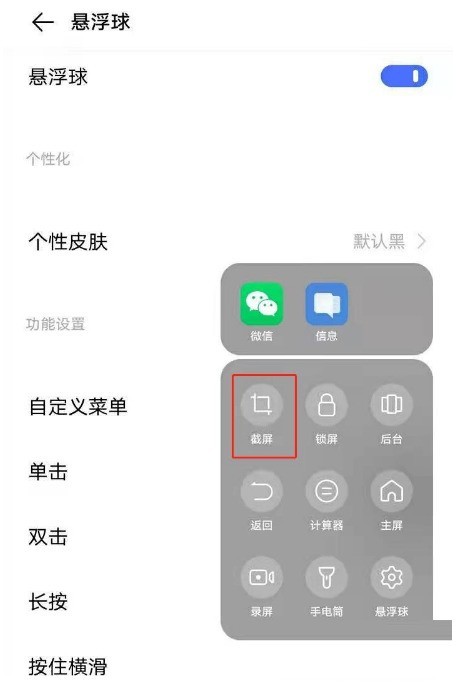Launch 微信 from floating panel

[x=261, y=312]
